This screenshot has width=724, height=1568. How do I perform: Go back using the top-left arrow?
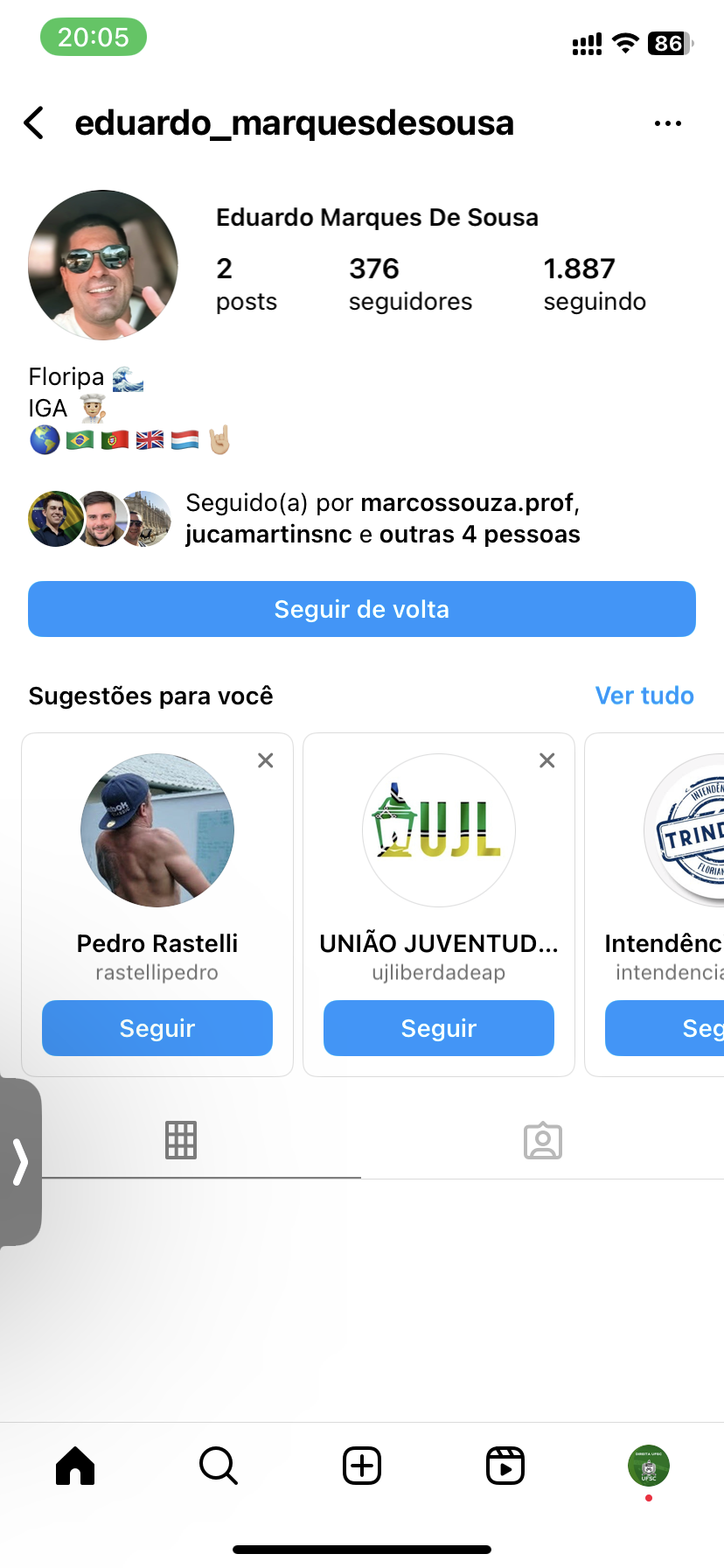[35, 123]
